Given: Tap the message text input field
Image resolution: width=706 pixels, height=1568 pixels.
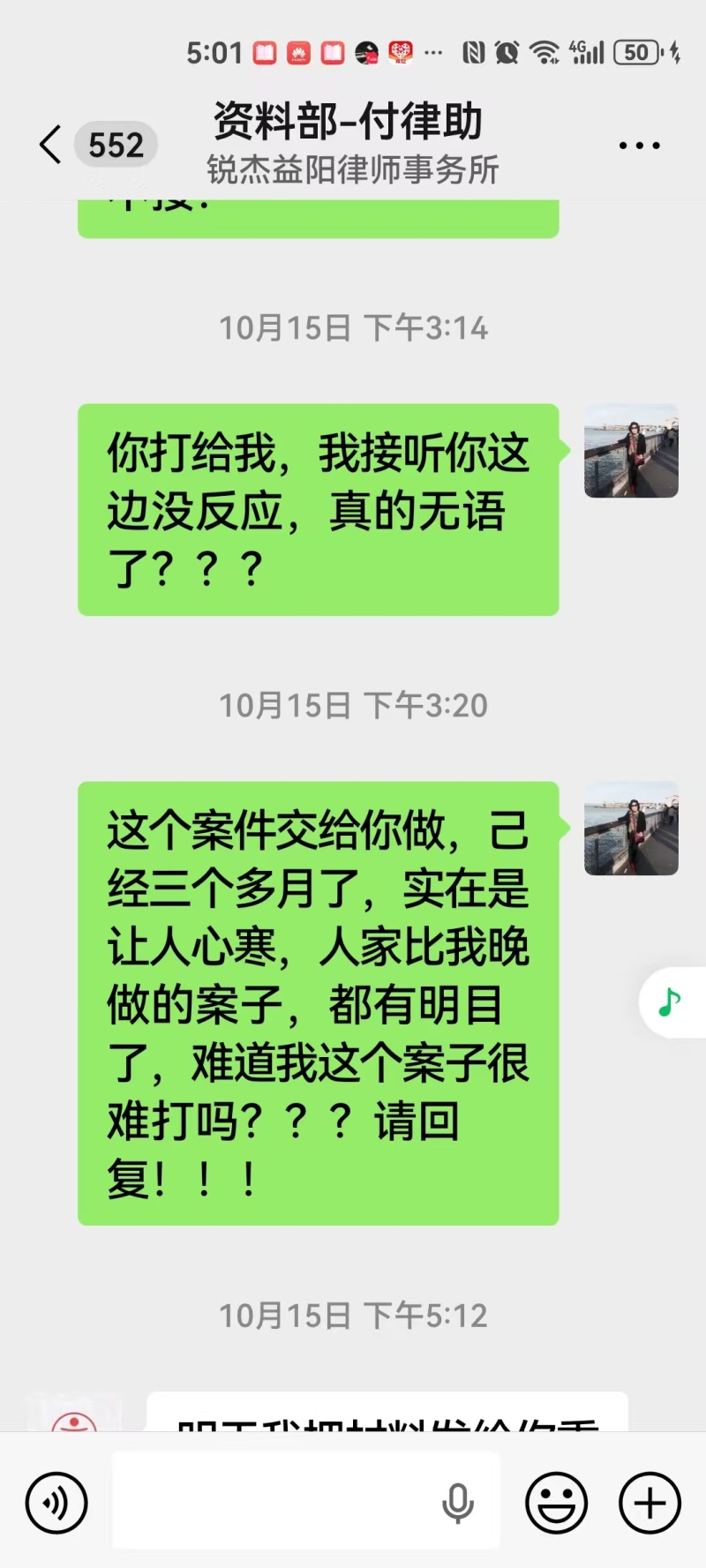Looking at the screenshot, I should [x=274, y=1503].
